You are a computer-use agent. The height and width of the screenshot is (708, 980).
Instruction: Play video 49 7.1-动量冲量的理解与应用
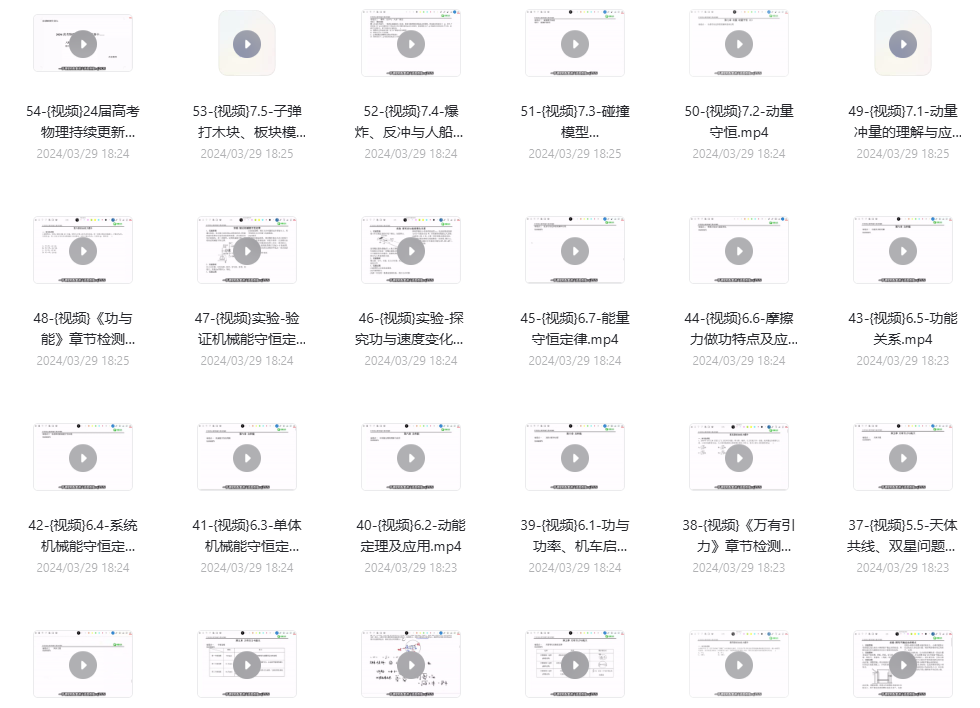(x=903, y=44)
